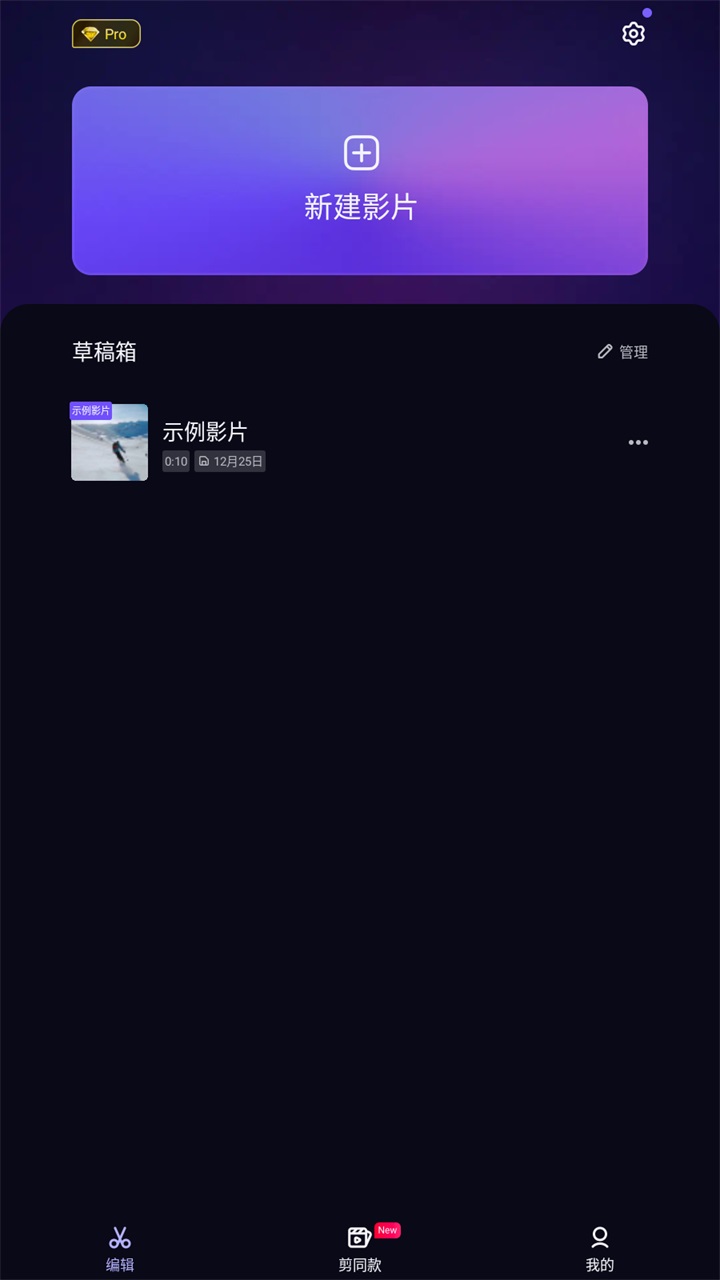The height and width of the screenshot is (1280, 720).
Task: Click the plus icon inside 新建影片
Action: click(360, 152)
